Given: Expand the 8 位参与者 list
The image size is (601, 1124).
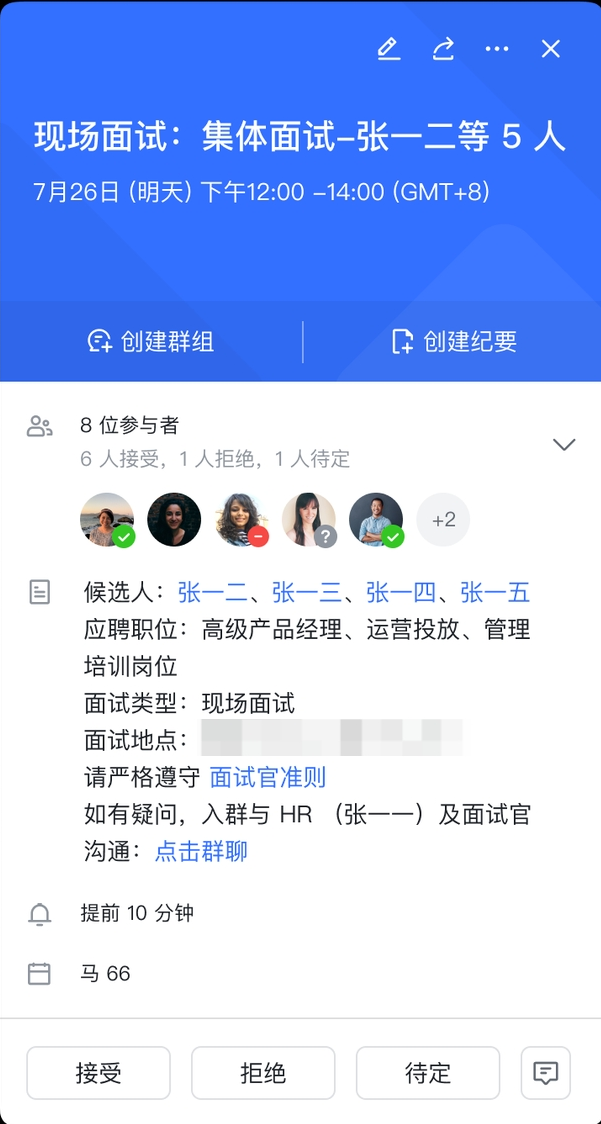Looking at the screenshot, I should click(564, 444).
